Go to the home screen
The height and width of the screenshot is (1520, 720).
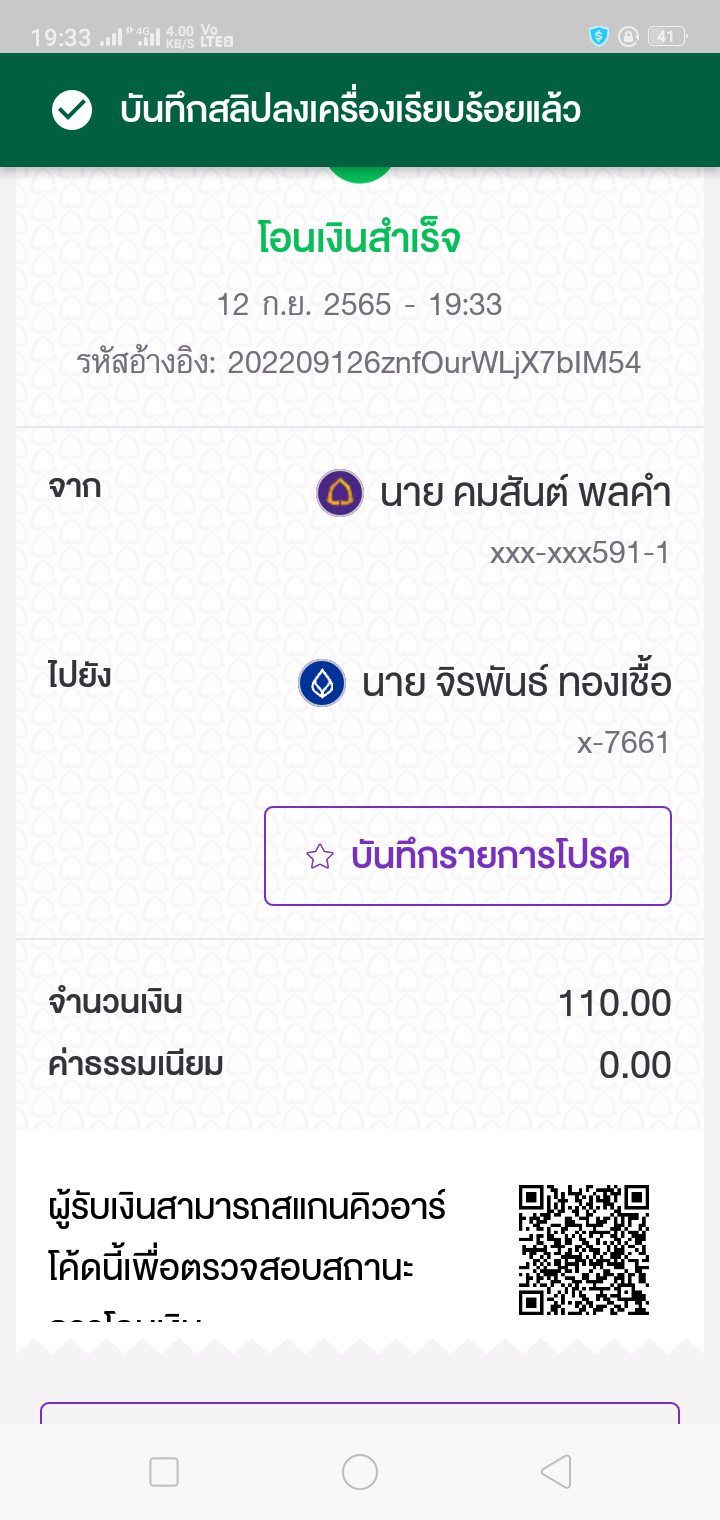[x=360, y=1471]
